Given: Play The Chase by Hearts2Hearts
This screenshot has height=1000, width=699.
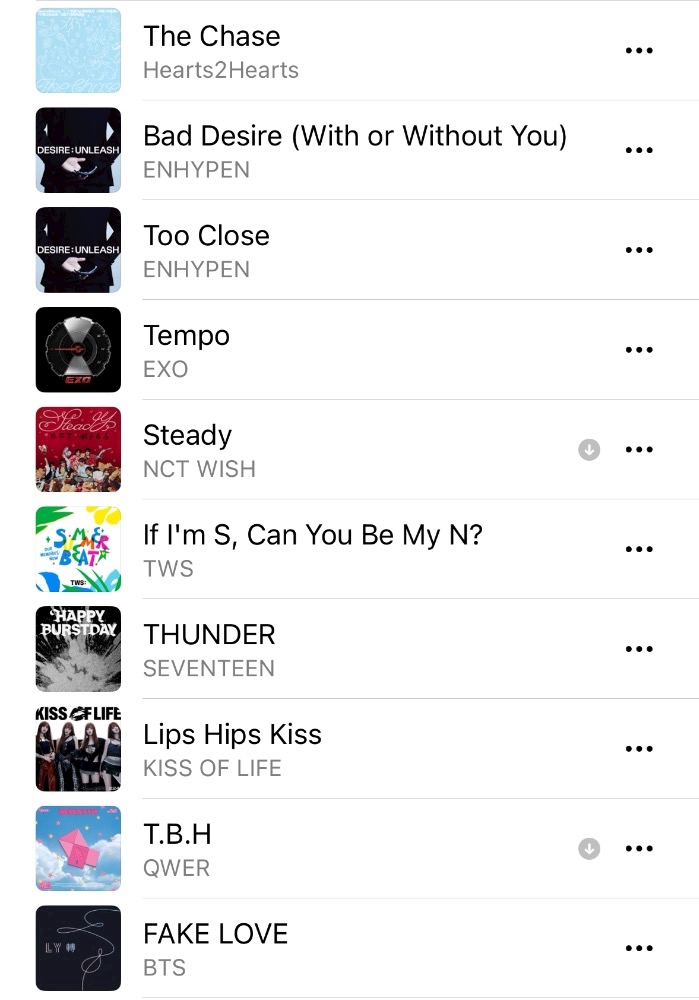Looking at the screenshot, I should 350,50.
